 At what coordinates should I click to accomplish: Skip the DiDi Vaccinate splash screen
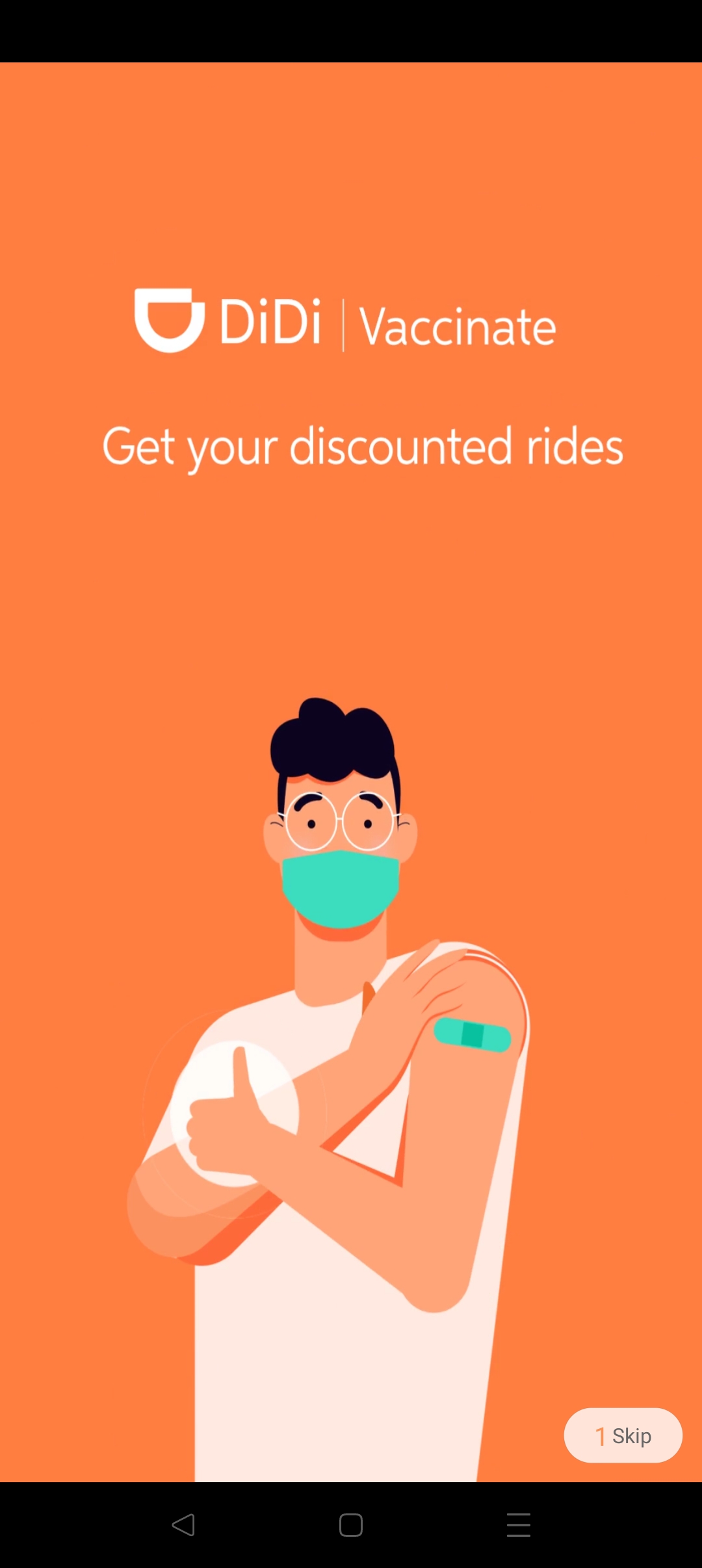pyautogui.click(x=623, y=1435)
